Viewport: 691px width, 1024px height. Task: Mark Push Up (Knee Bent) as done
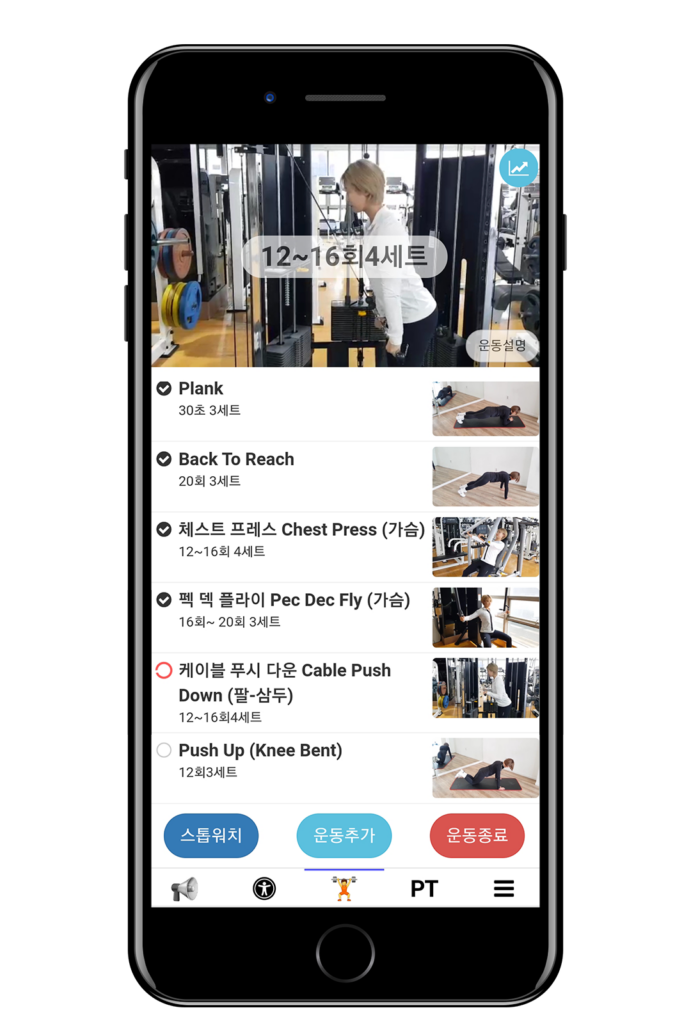[x=164, y=750]
